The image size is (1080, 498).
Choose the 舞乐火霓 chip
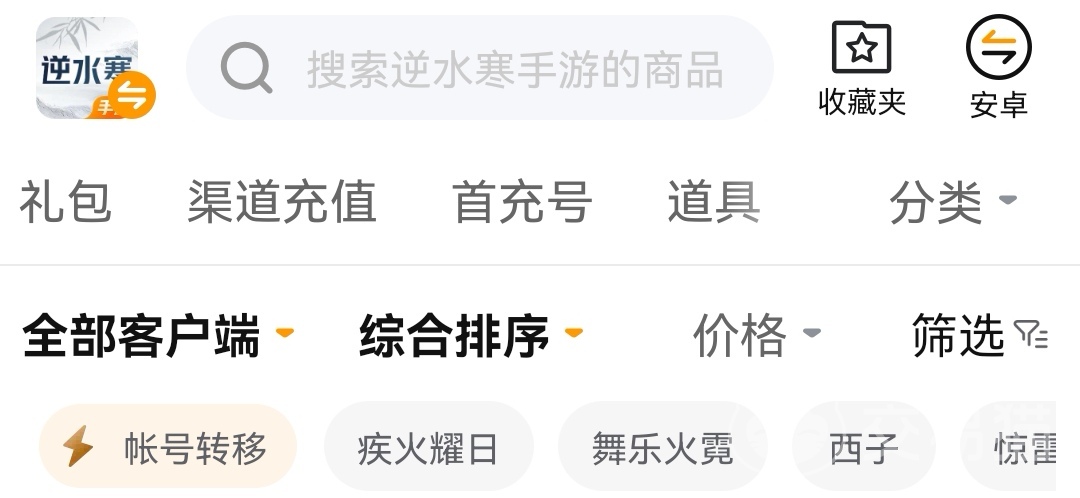[663, 446]
